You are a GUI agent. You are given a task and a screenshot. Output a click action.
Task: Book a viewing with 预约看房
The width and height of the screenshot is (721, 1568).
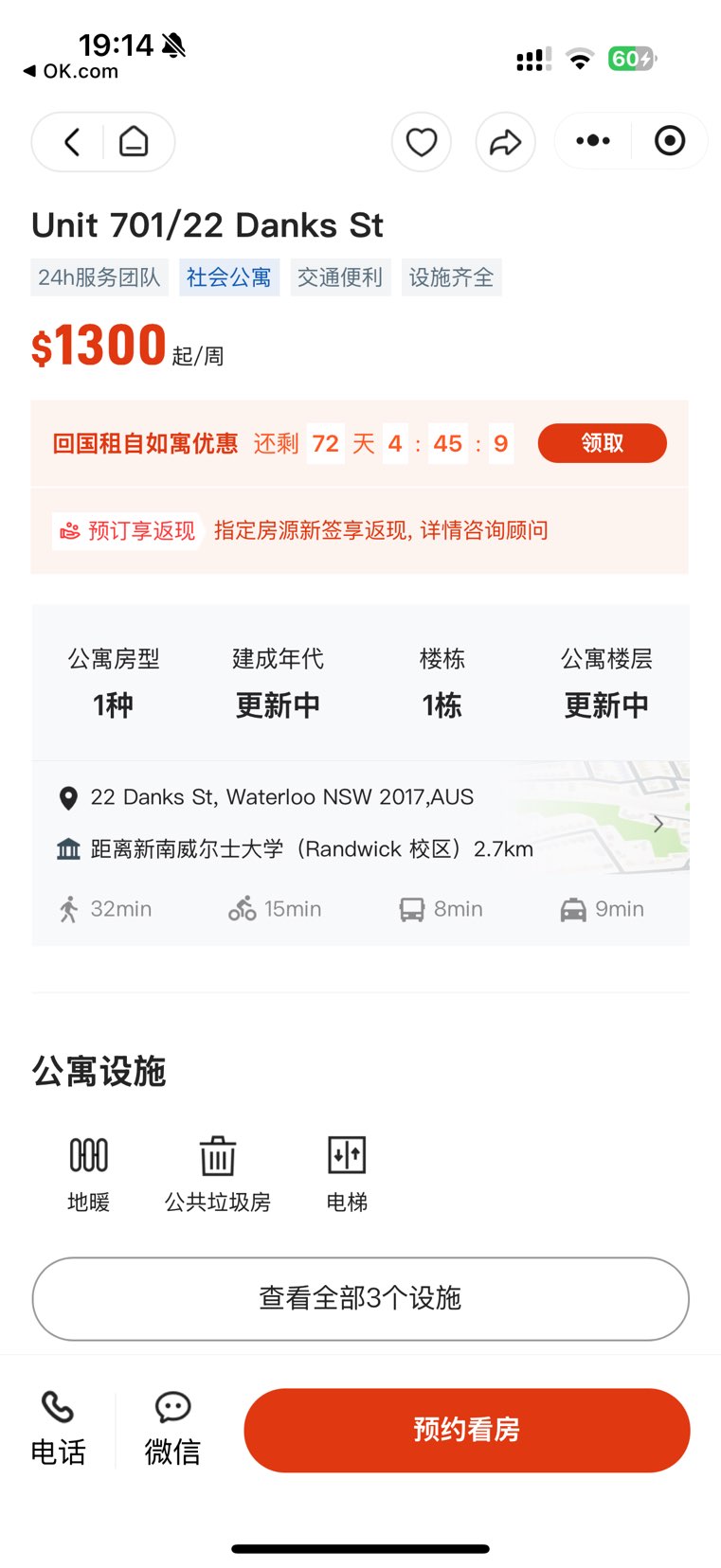pyautogui.click(x=466, y=1430)
